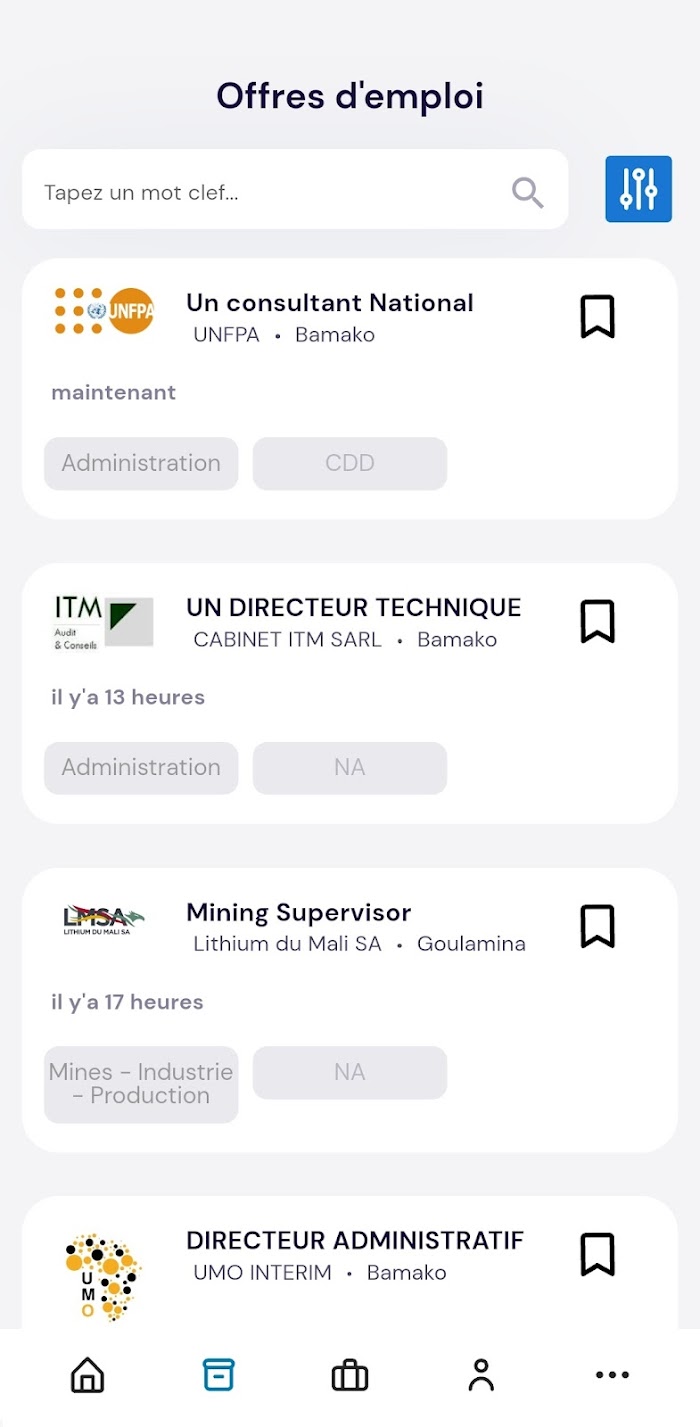Select the archive box tab
This screenshot has width=700, height=1427.
tap(218, 1375)
